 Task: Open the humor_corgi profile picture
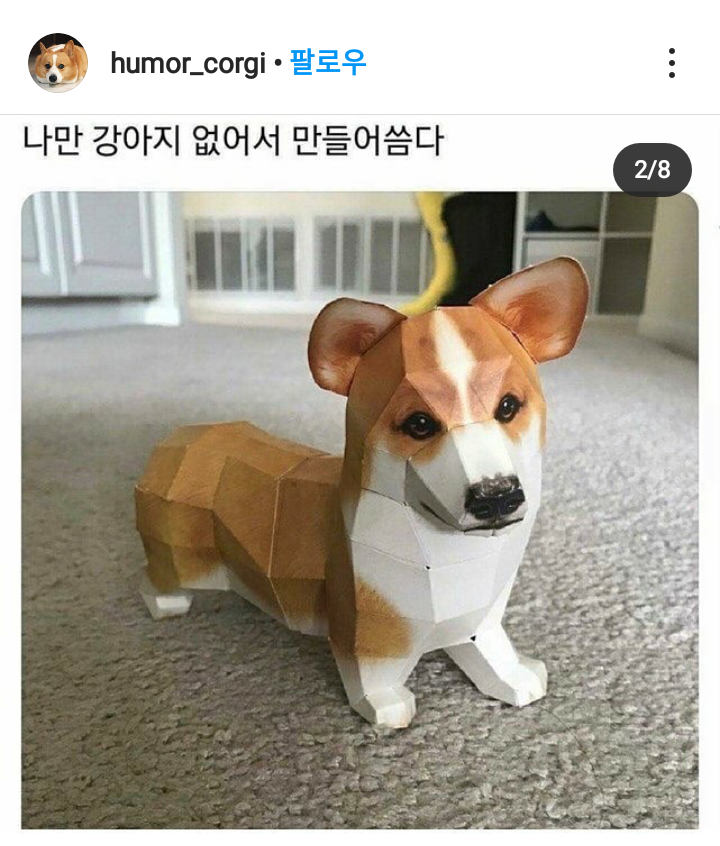point(57,63)
